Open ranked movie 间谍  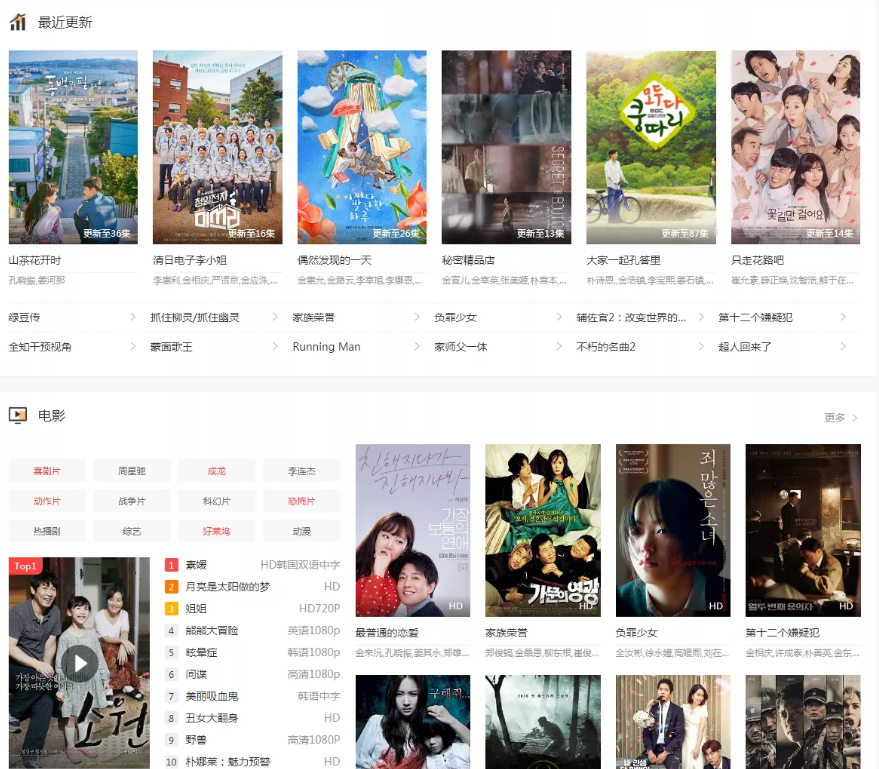(x=196, y=674)
